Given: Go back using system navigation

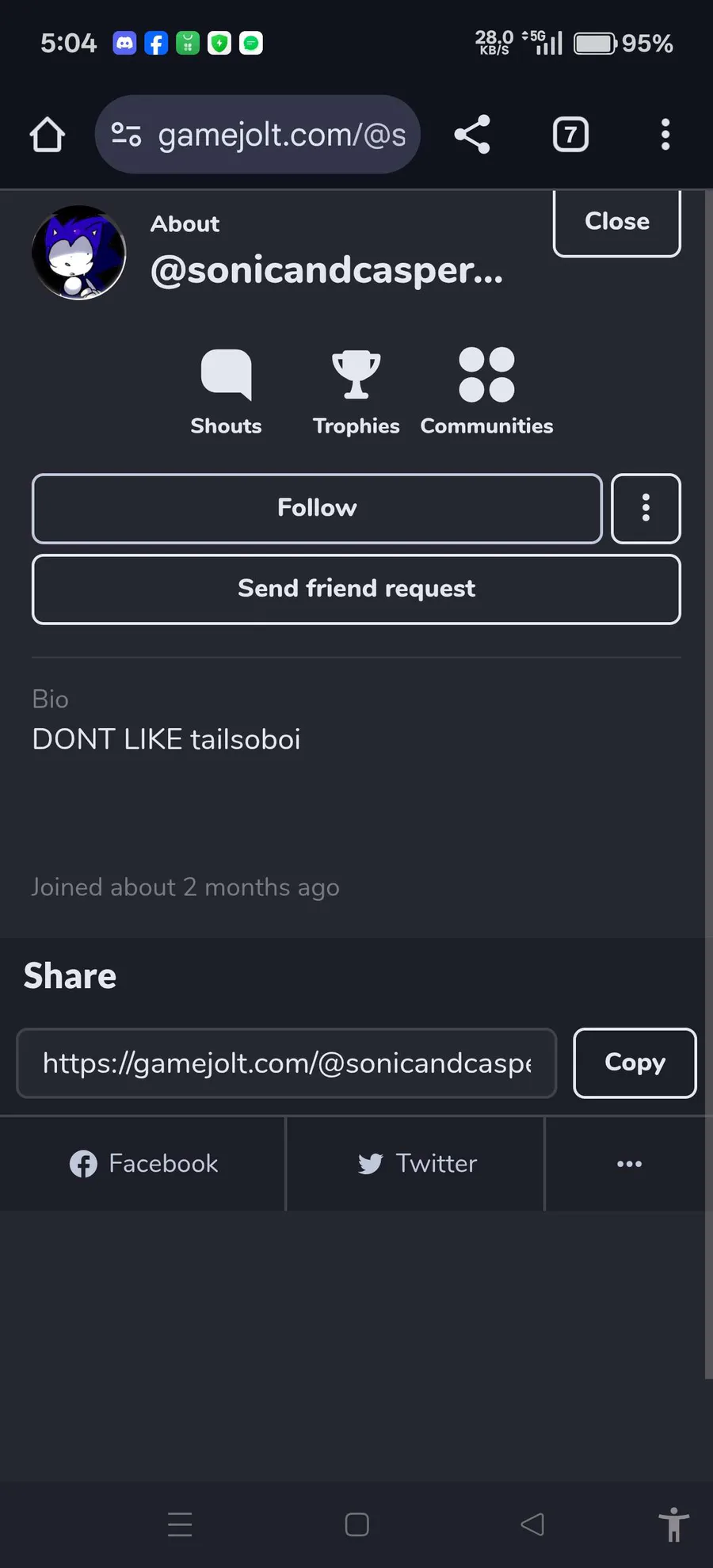Looking at the screenshot, I should 532,1524.
